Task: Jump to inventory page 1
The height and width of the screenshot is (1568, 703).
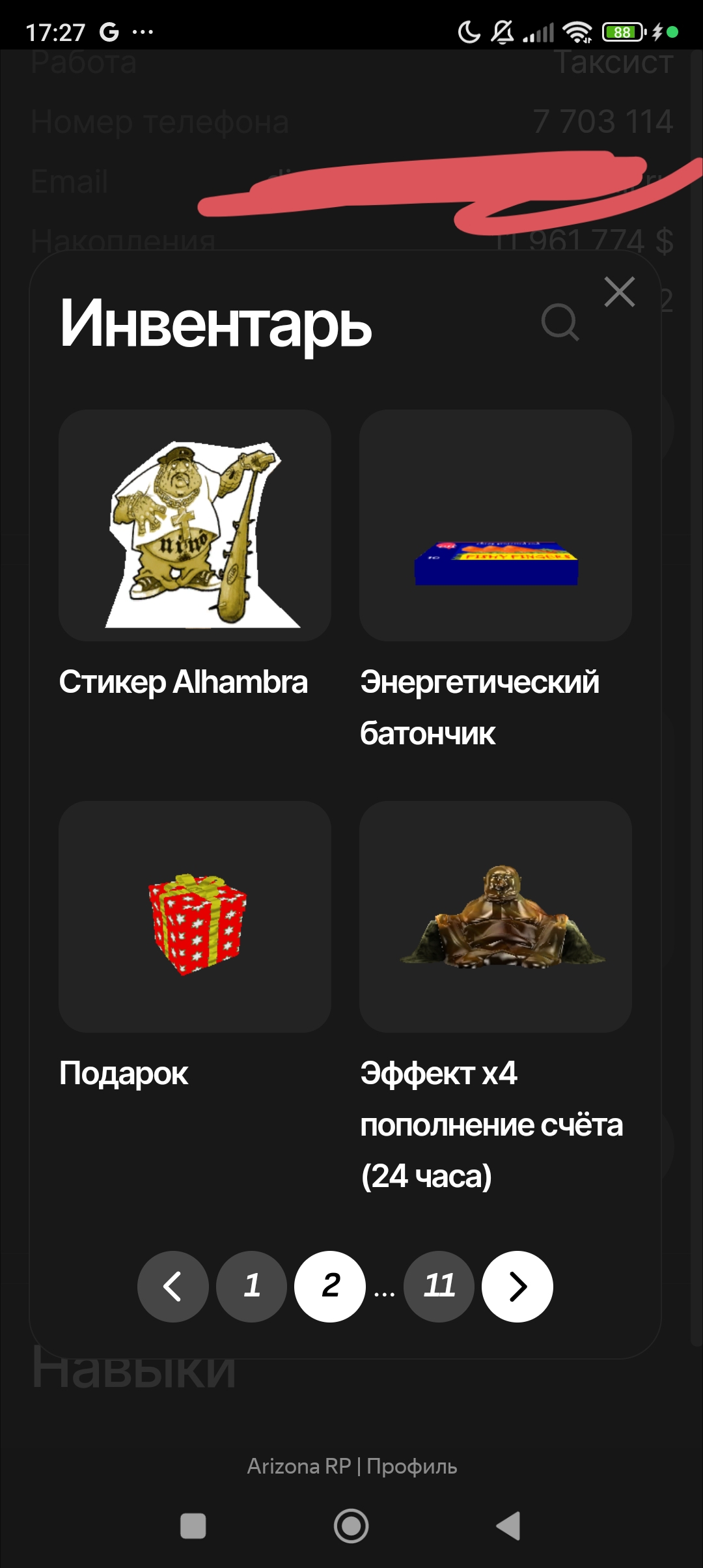Action: click(x=251, y=1287)
